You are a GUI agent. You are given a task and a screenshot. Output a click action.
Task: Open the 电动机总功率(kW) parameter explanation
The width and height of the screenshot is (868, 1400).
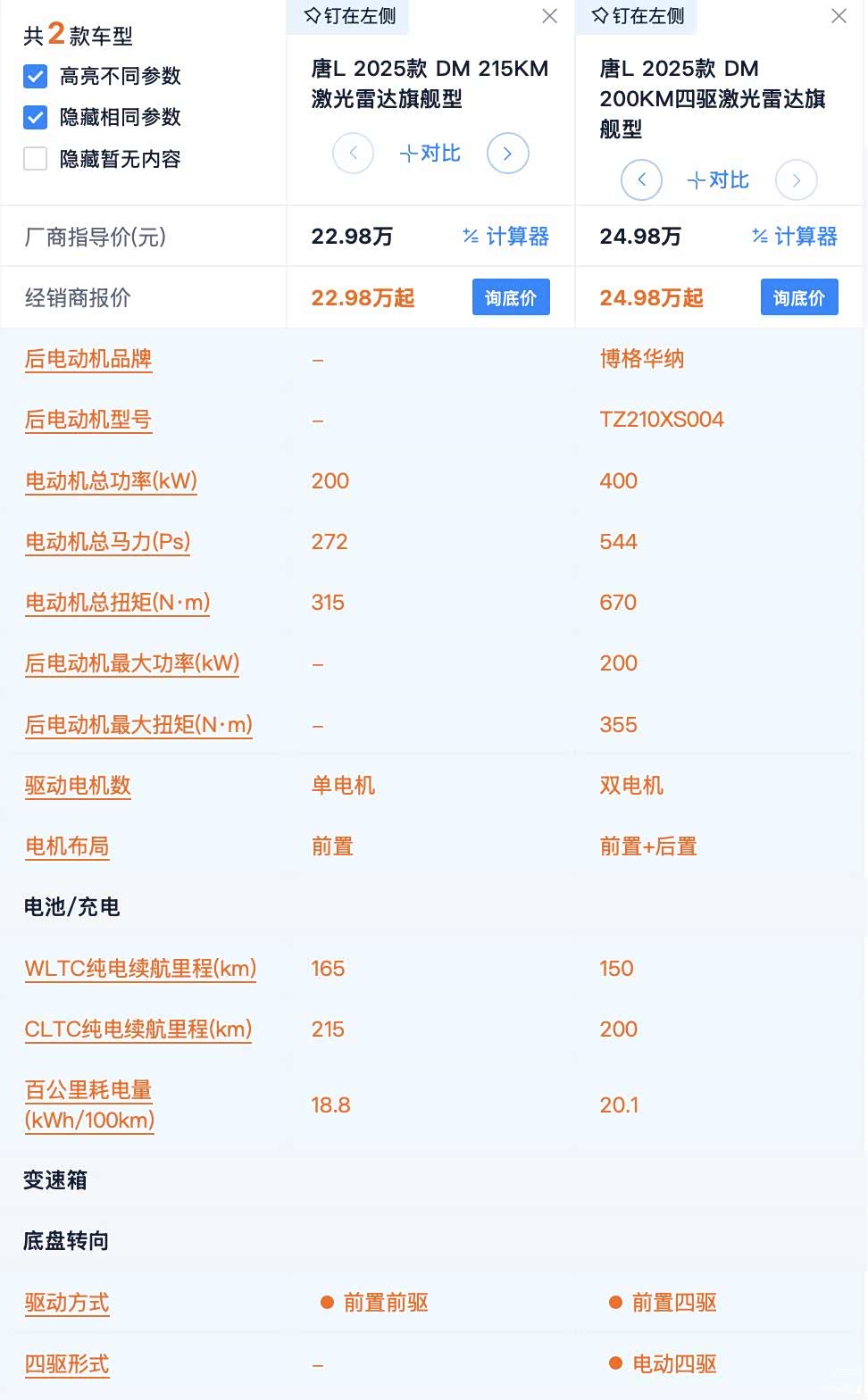click(x=111, y=480)
